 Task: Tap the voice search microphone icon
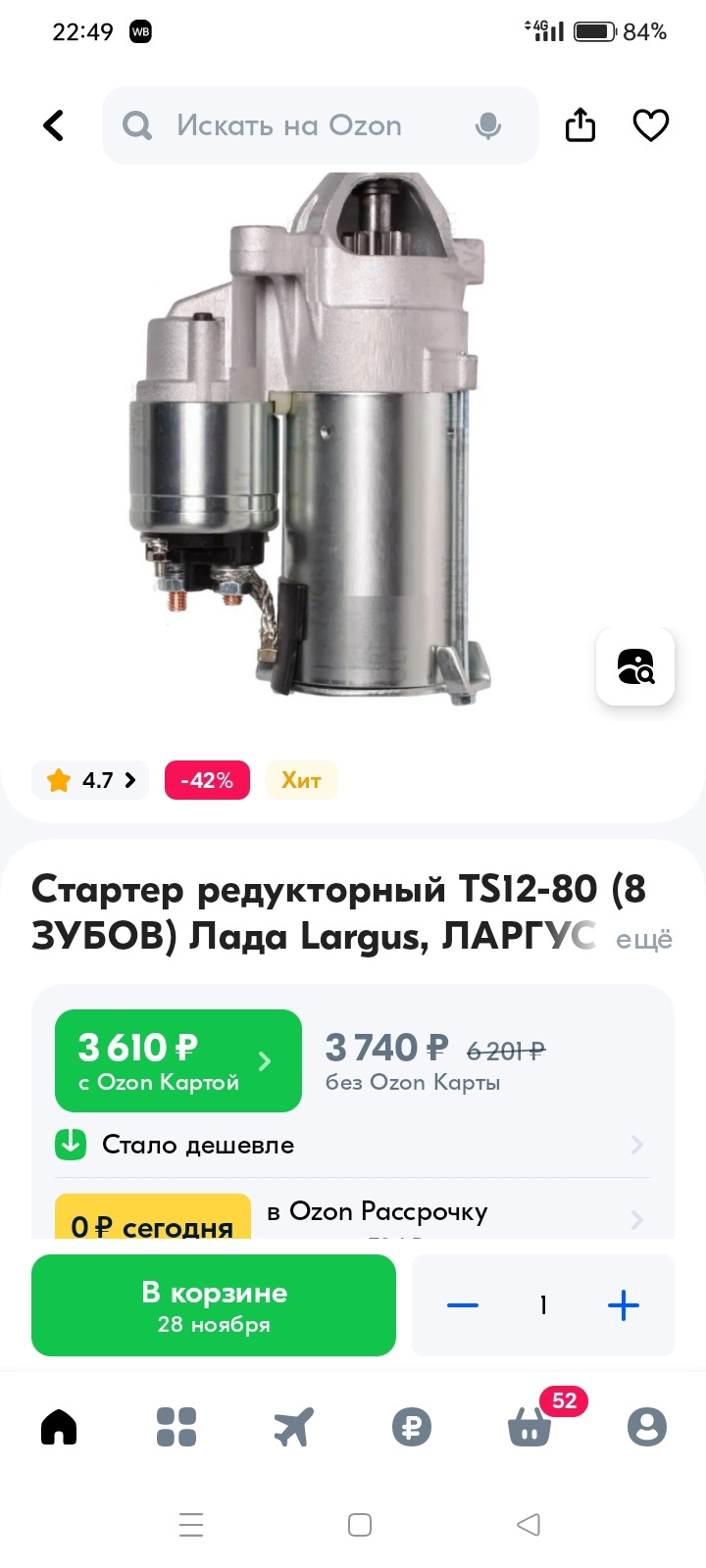click(x=487, y=124)
